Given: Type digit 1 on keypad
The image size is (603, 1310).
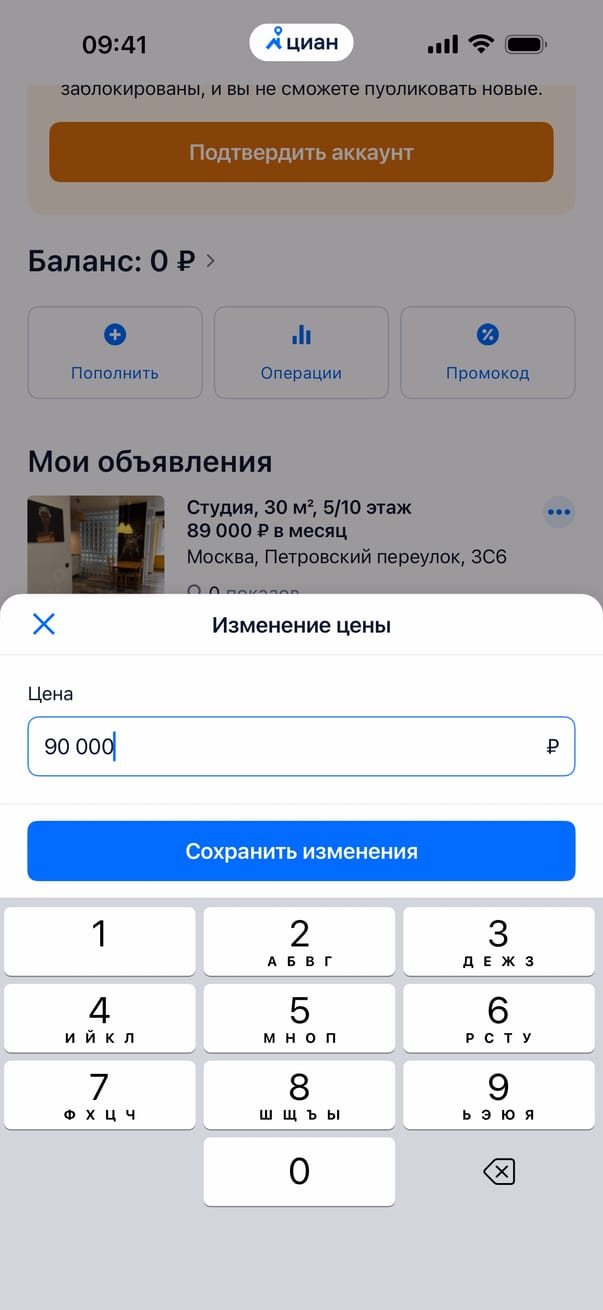Looking at the screenshot, I should point(100,941).
